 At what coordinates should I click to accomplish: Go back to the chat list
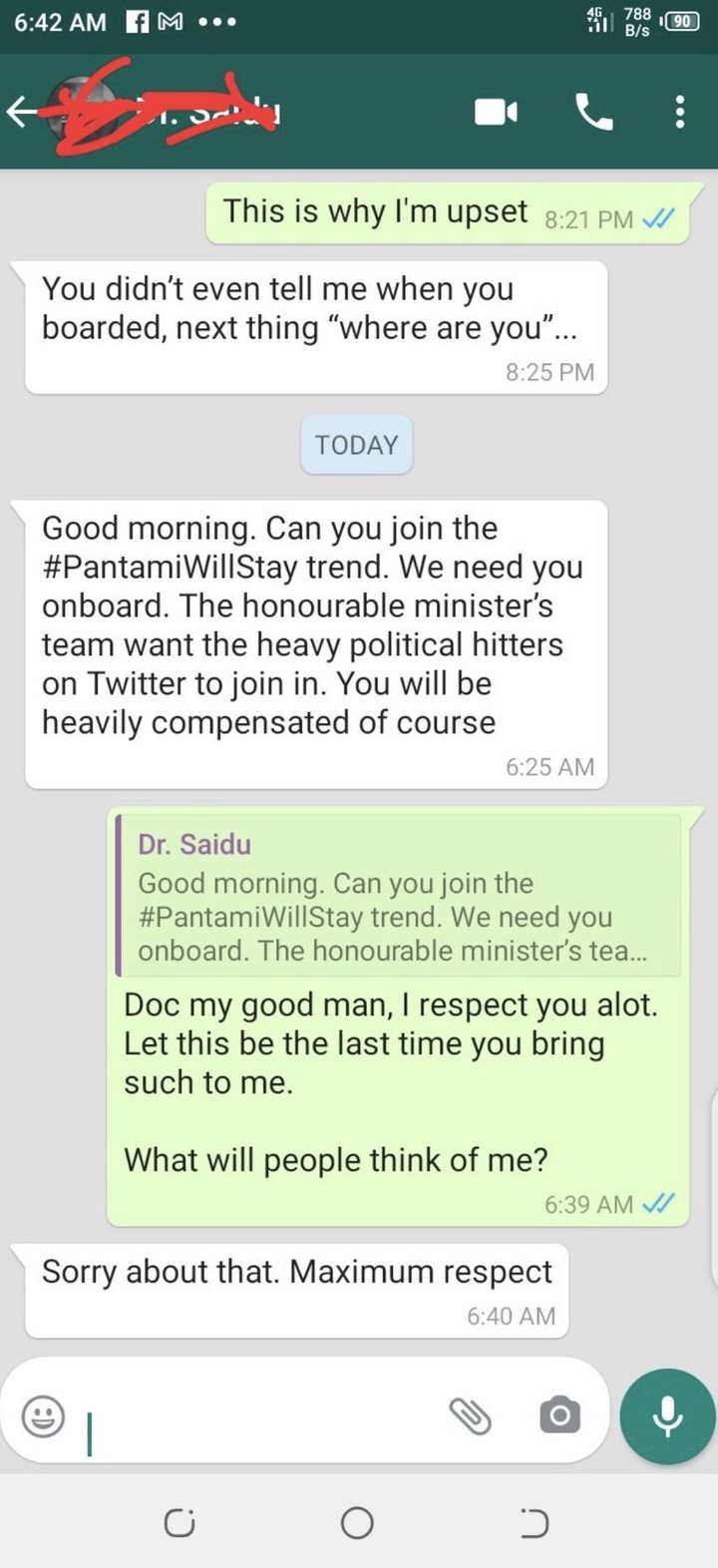click(x=22, y=112)
